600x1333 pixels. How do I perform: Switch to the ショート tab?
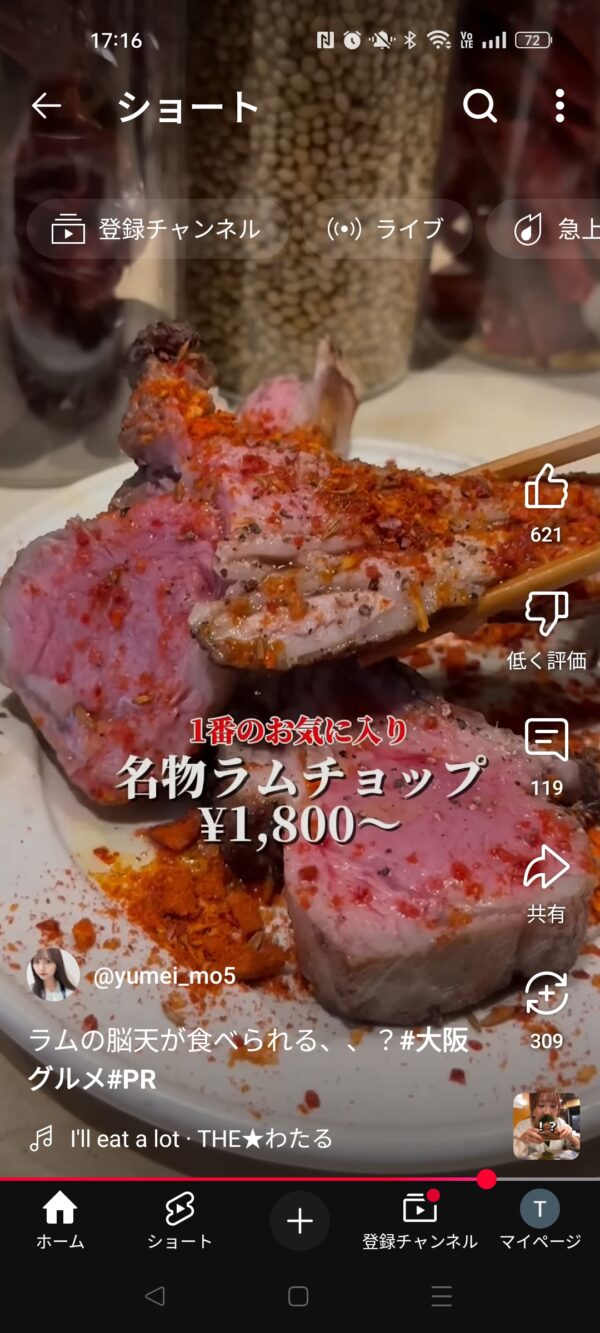tap(180, 1221)
